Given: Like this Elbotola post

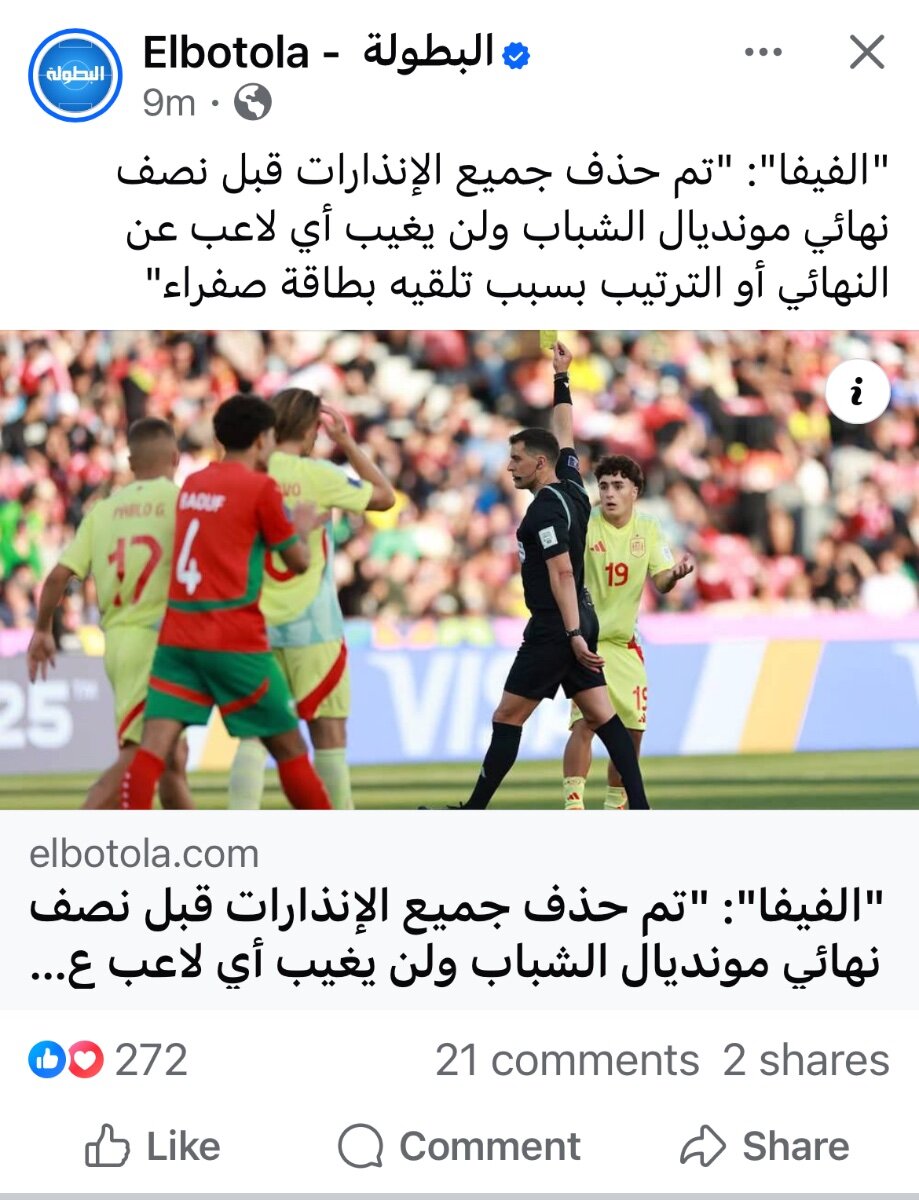Looking at the screenshot, I should tap(152, 1146).
